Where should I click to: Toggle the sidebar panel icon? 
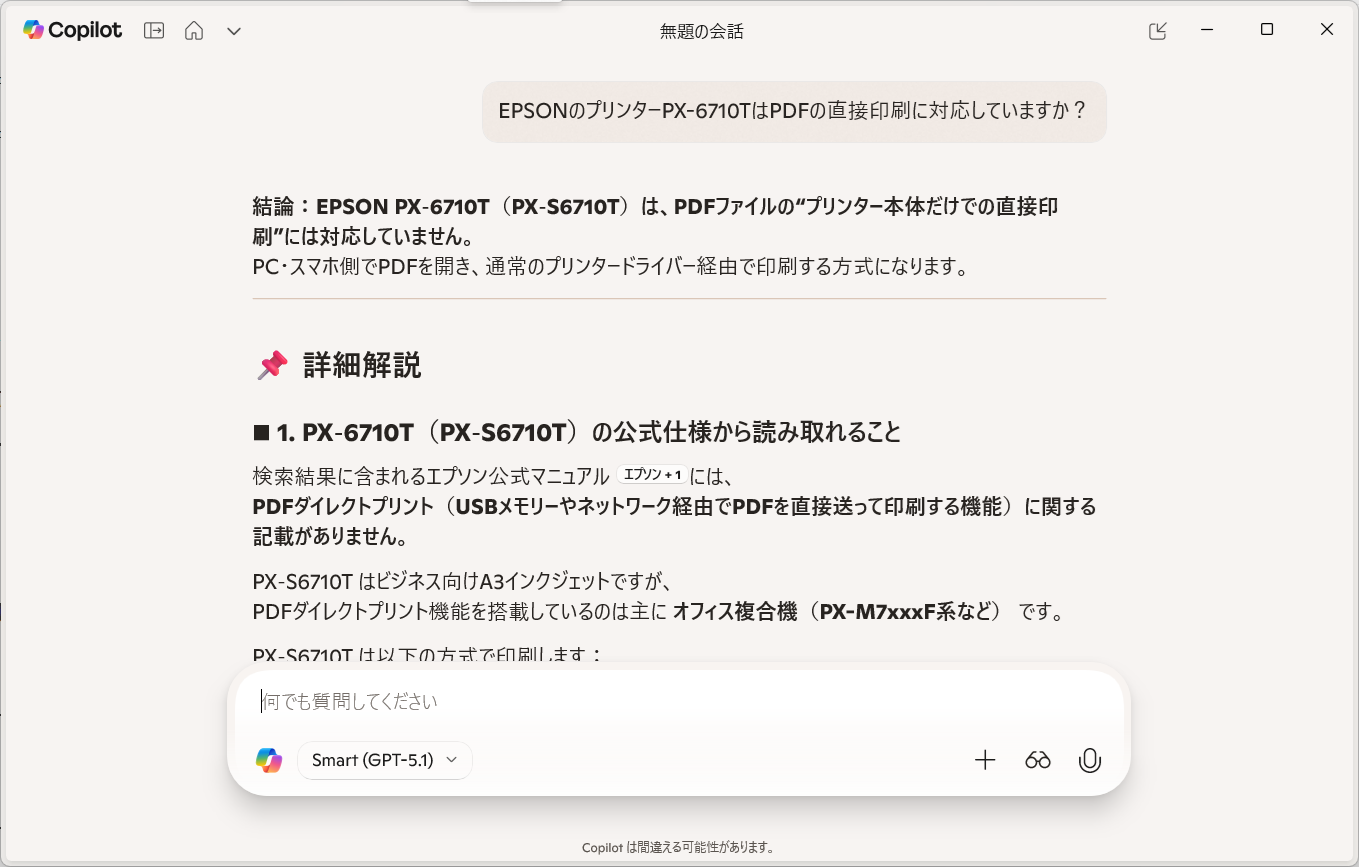[x=154, y=31]
